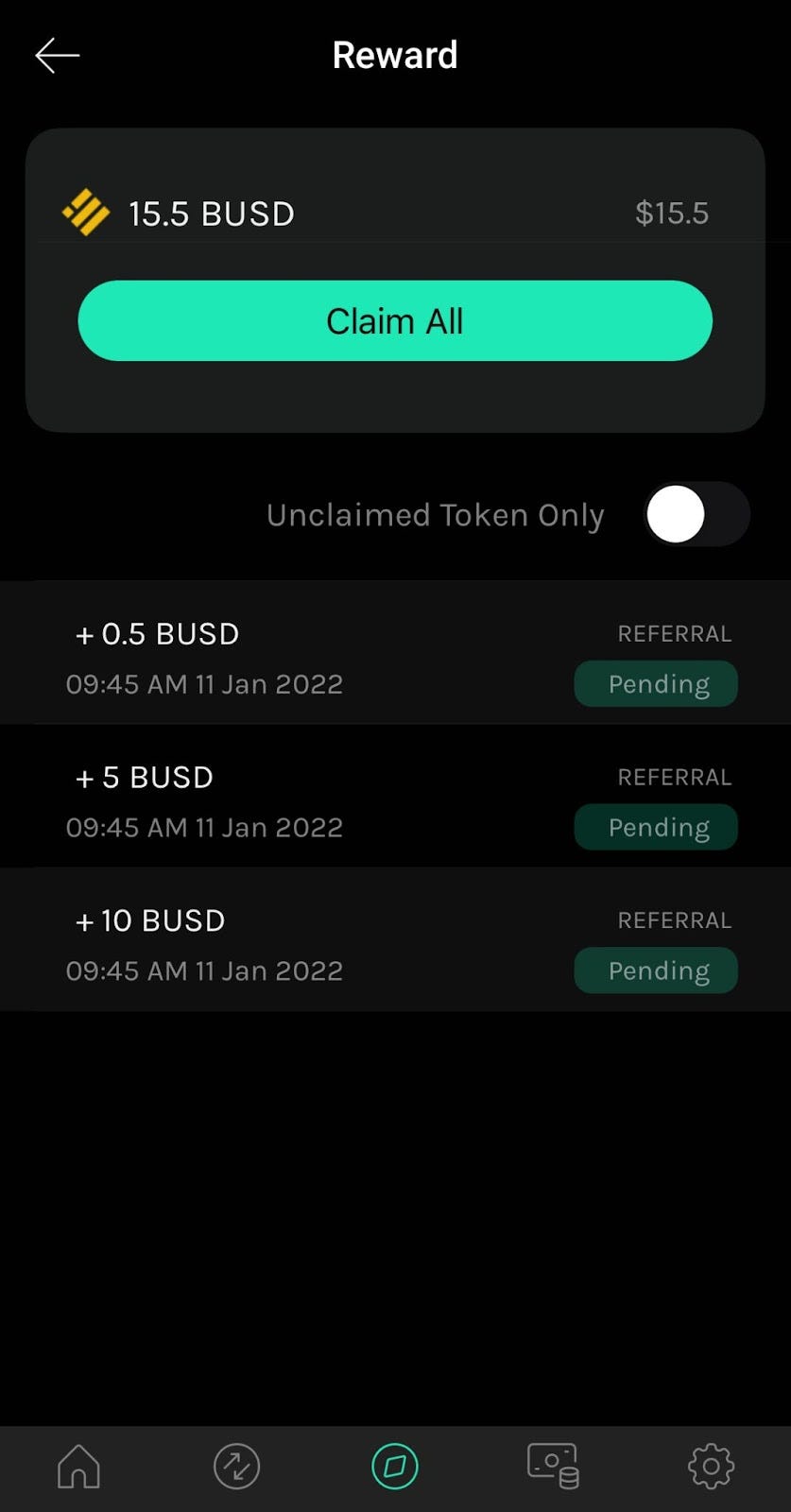791x1512 pixels.
Task: Open the +0.5 BUSD referral reward
Action: tap(395, 653)
